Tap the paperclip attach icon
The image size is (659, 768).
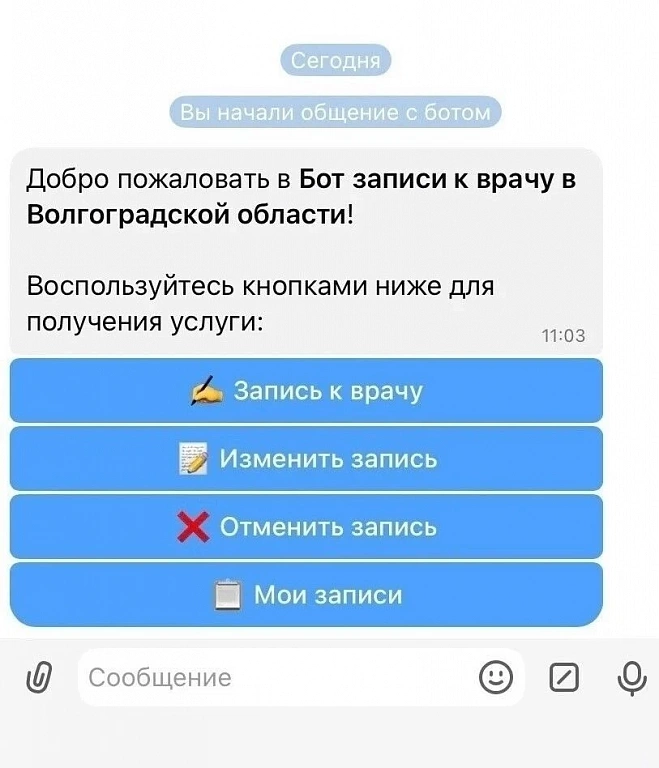click(39, 677)
